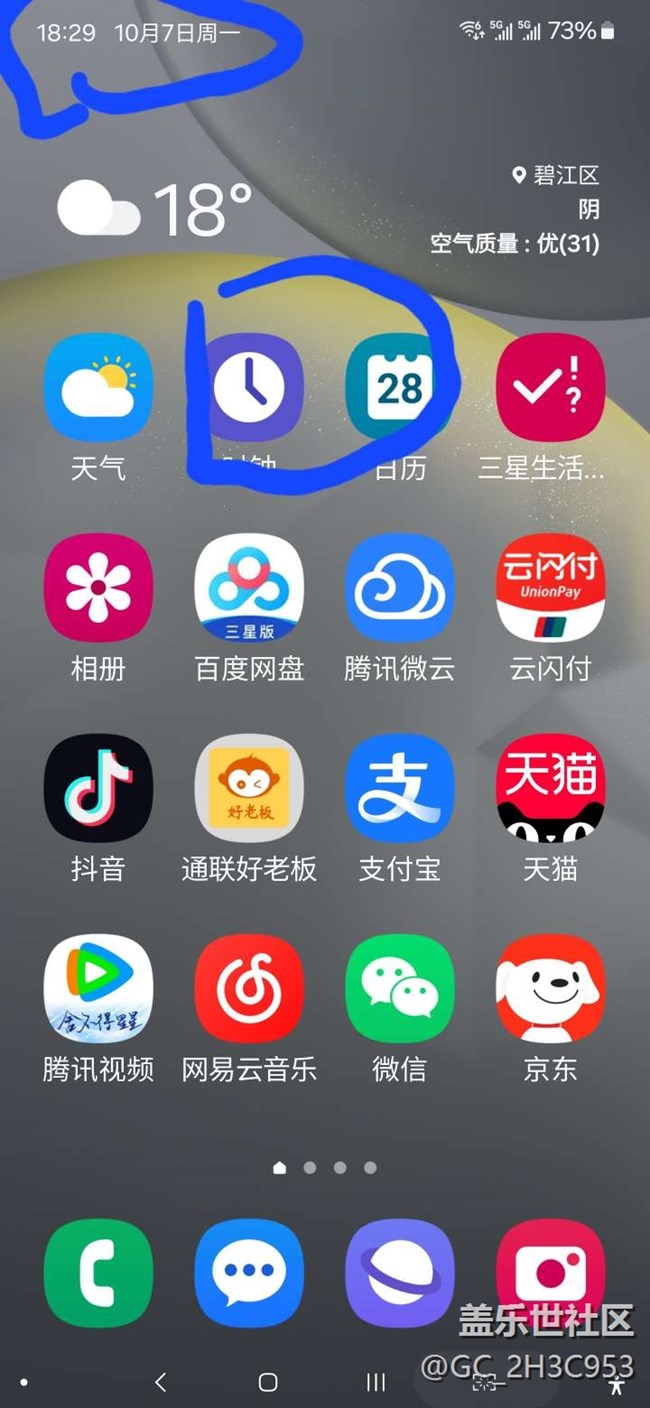Open the messages app in the dock
650x1408 pixels.
point(249,1273)
